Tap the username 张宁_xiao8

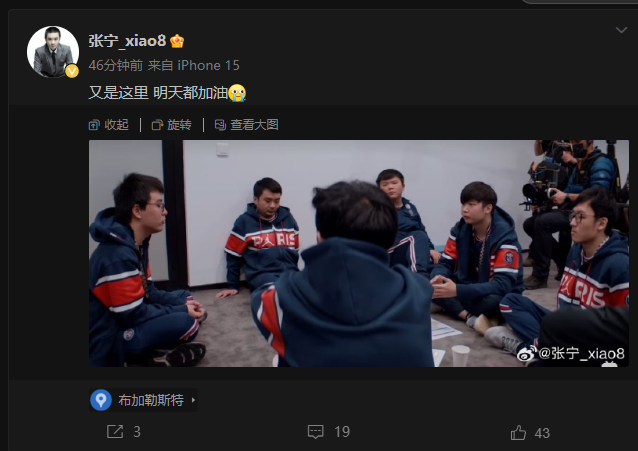pos(127,41)
